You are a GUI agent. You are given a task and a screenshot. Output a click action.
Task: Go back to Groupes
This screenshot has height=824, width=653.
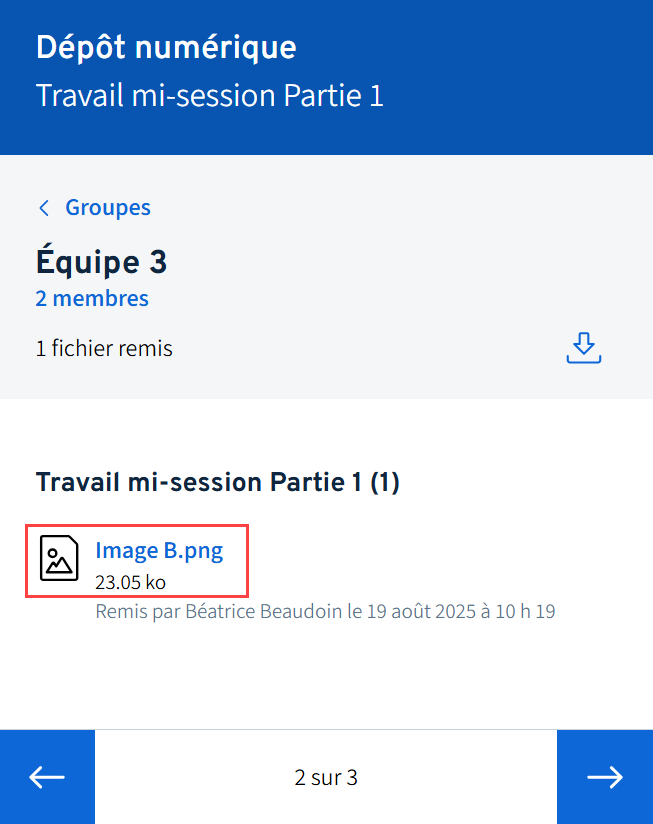click(x=95, y=208)
